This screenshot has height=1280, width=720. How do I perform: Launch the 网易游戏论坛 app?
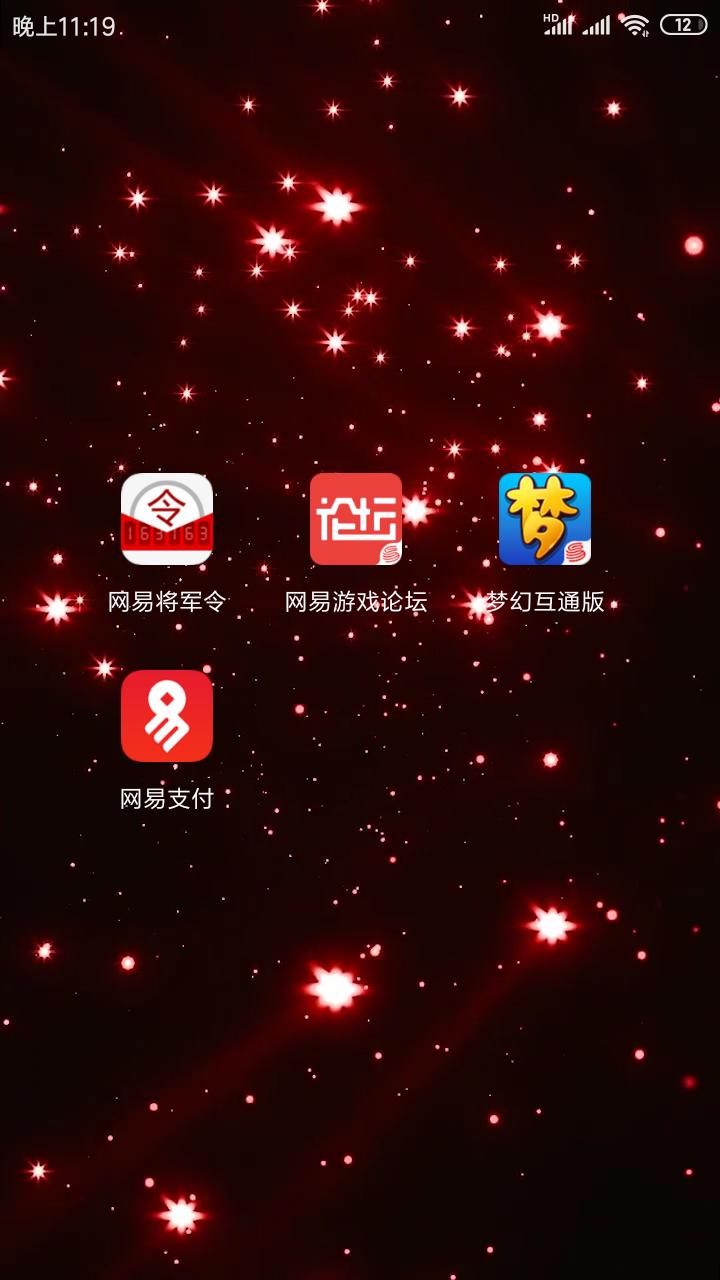tap(356, 519)
